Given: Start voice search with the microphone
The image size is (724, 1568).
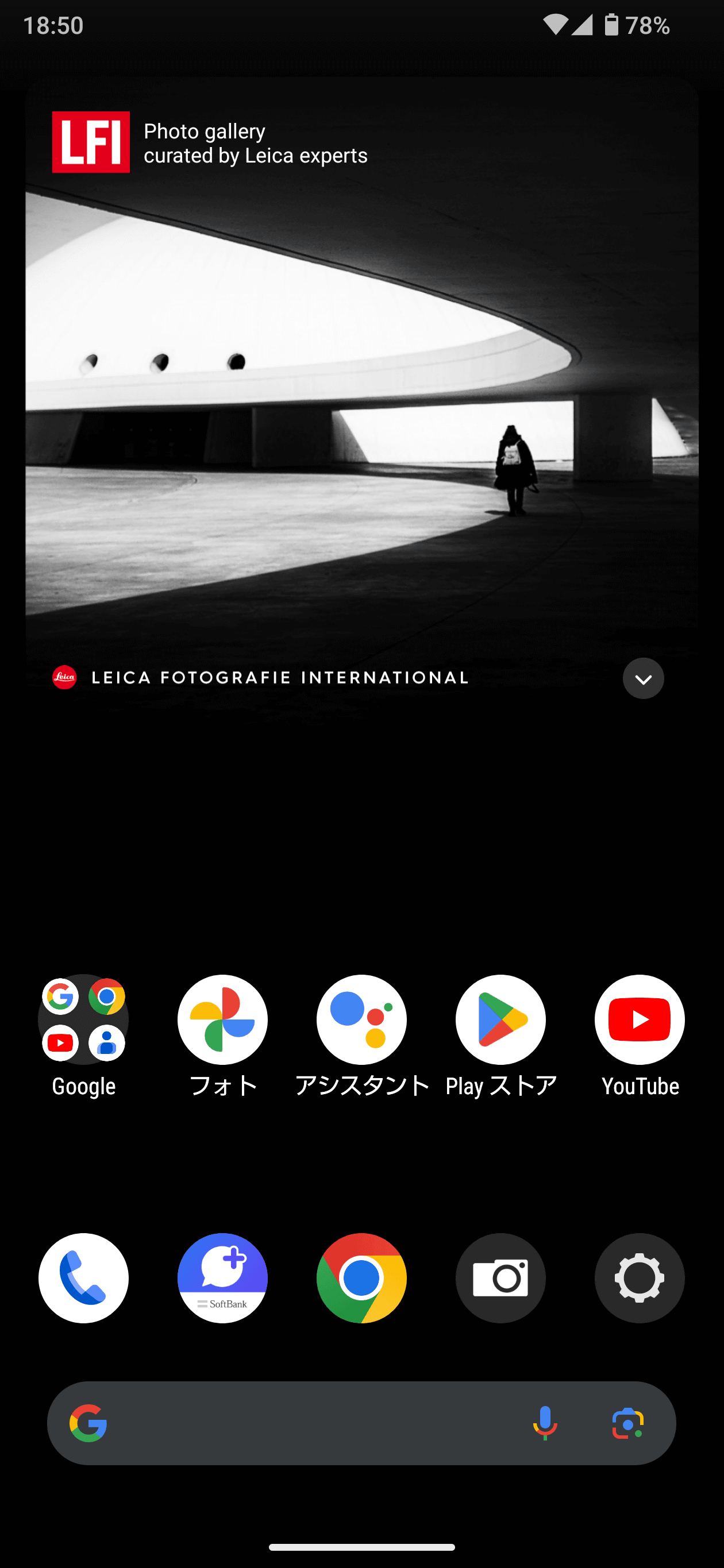Looking at the screenshot, I should 545,1423.
